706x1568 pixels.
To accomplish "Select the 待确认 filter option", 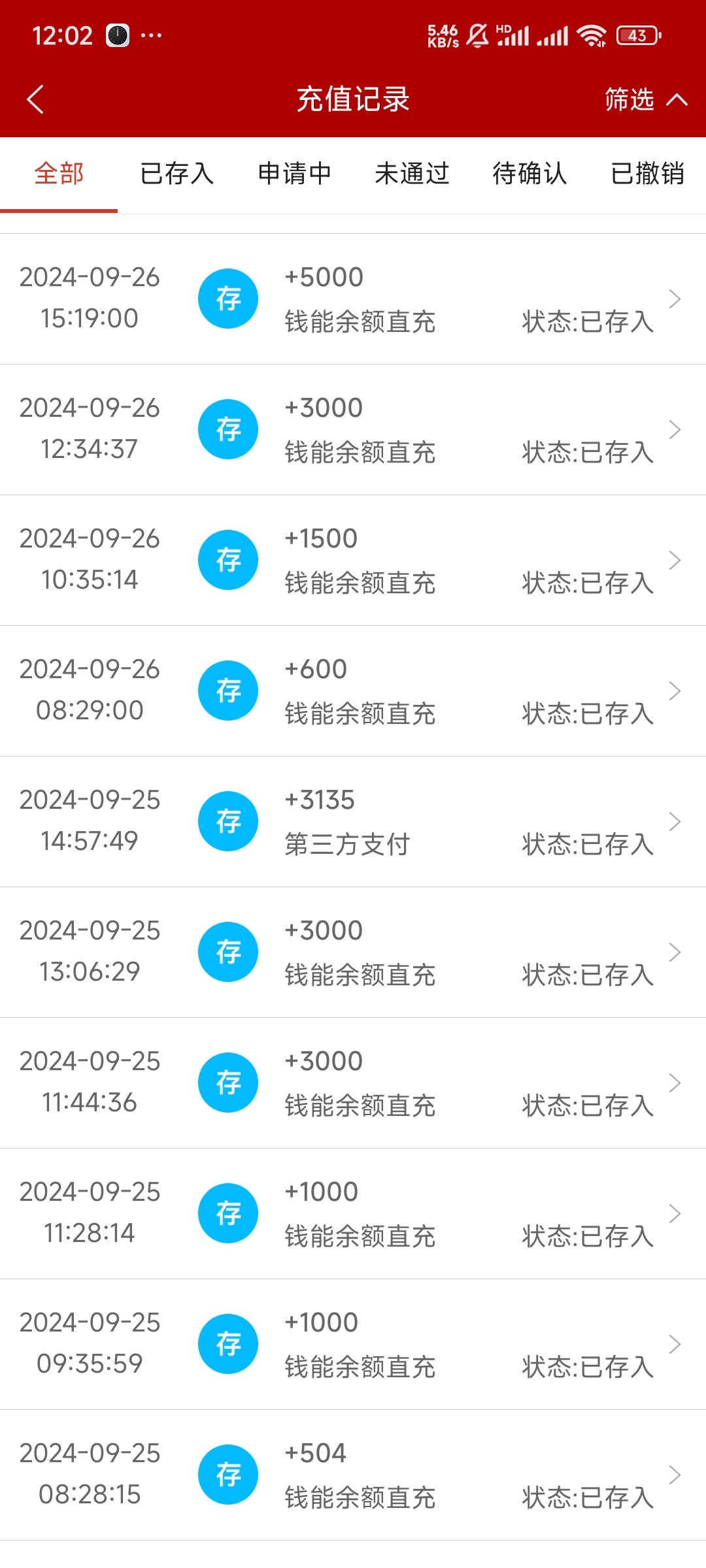I will tap(530, 174).
